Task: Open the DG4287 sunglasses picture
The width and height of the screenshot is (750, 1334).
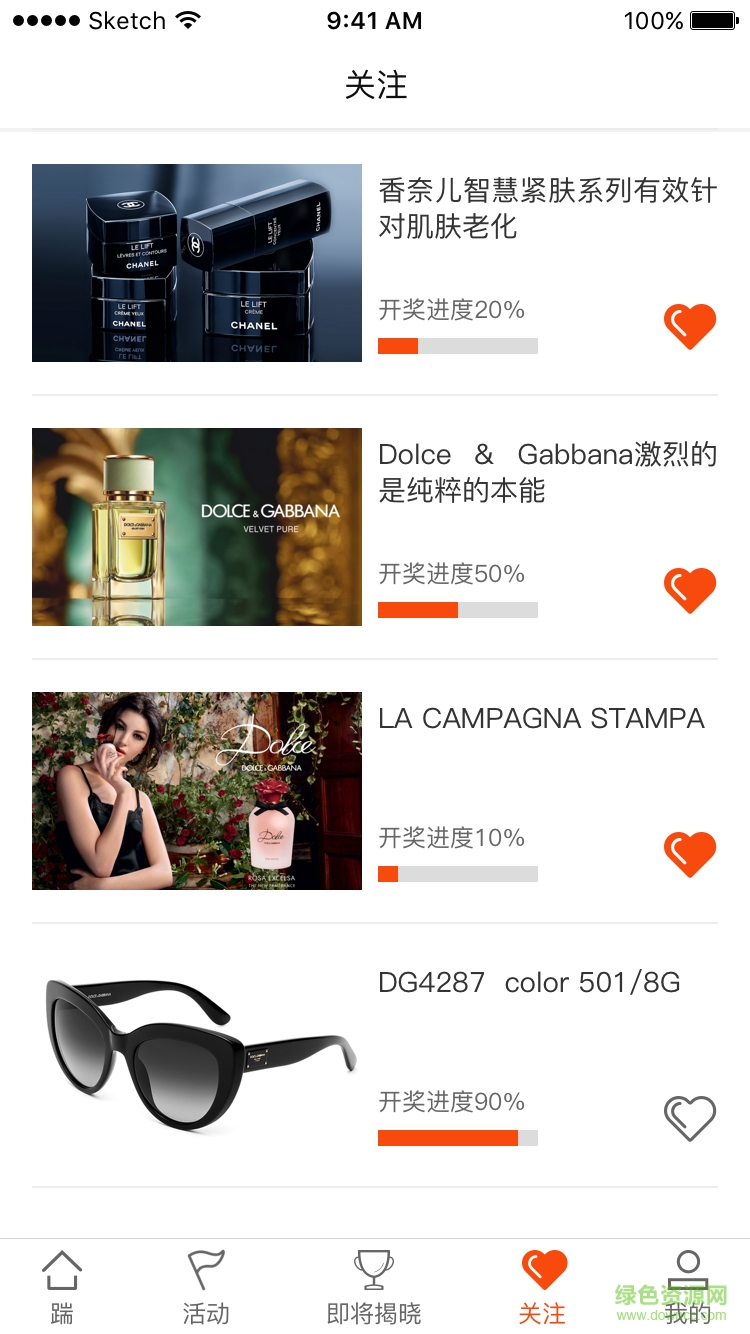Action: (197, 1055)
